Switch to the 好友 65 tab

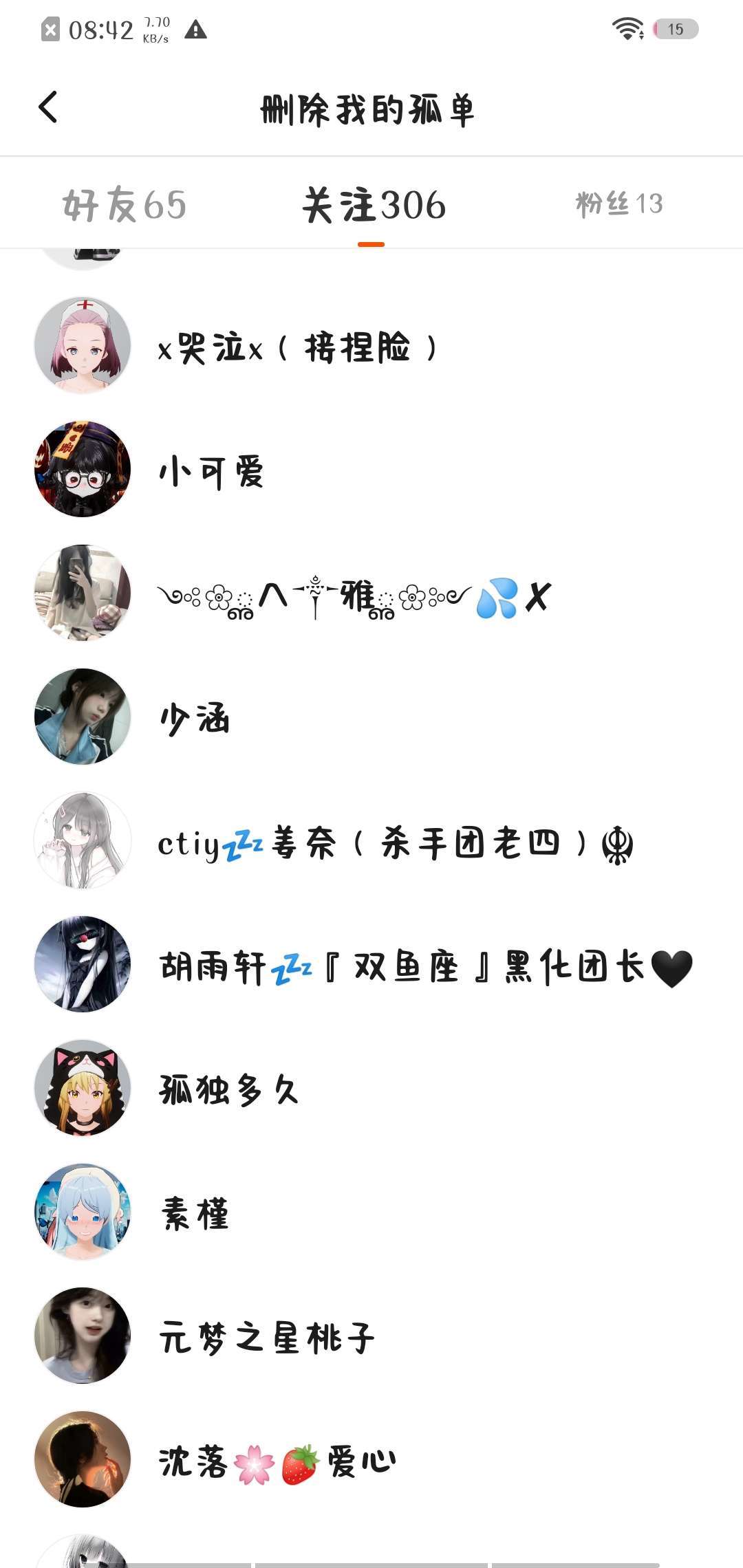tap(125, 204)
